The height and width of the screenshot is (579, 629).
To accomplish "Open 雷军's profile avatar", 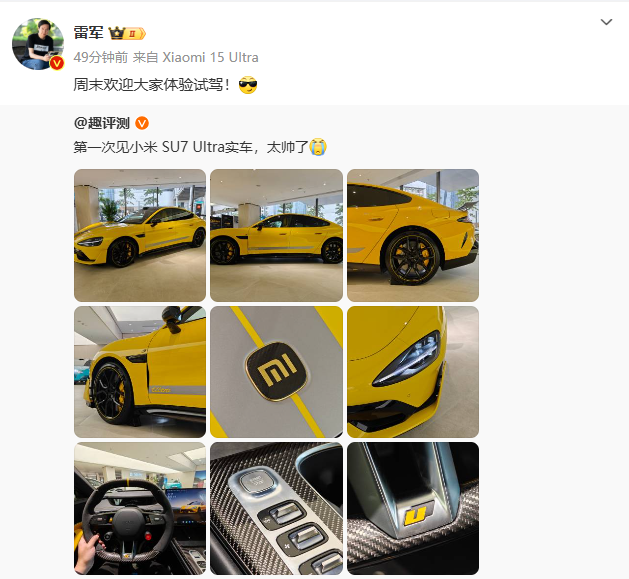I will tap(38, 43).
